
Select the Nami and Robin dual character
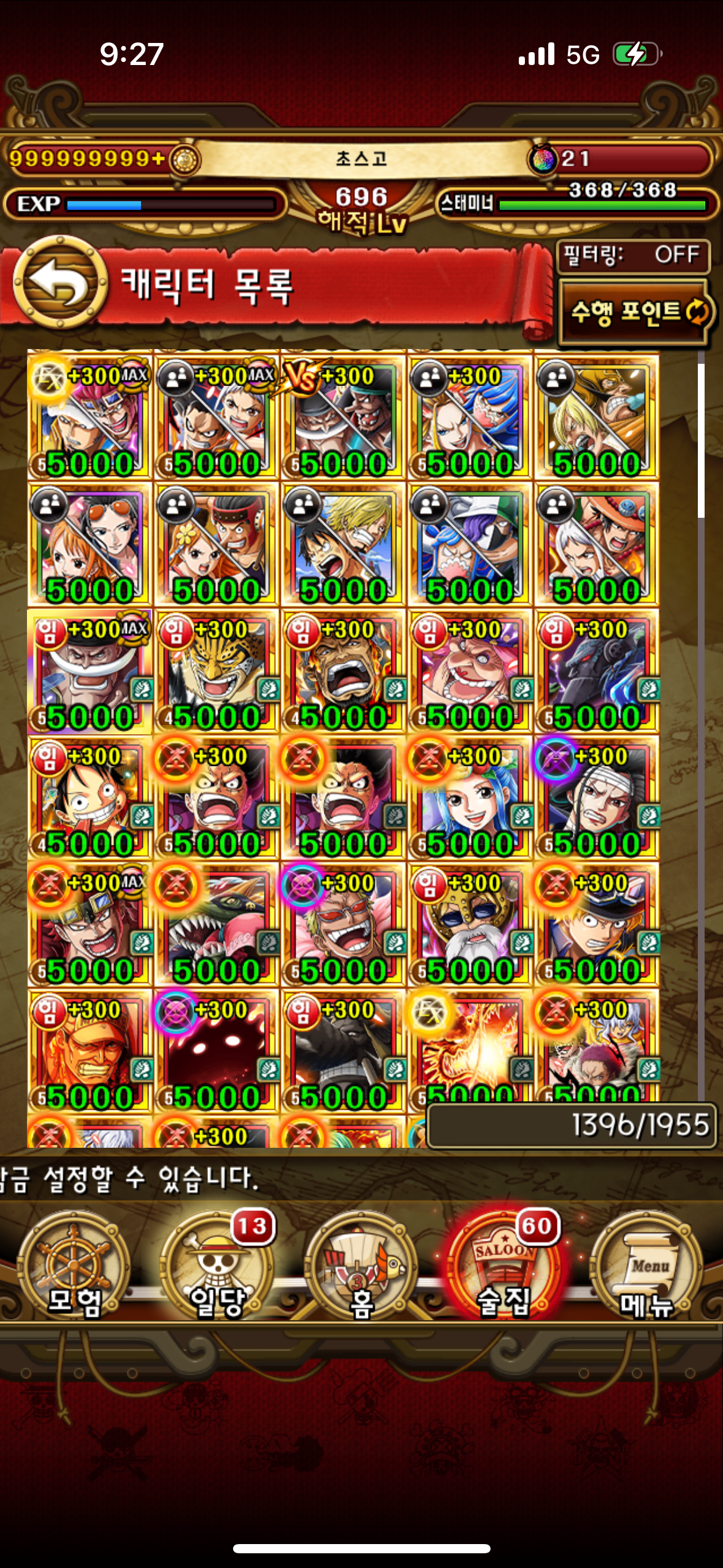point(90,544)
